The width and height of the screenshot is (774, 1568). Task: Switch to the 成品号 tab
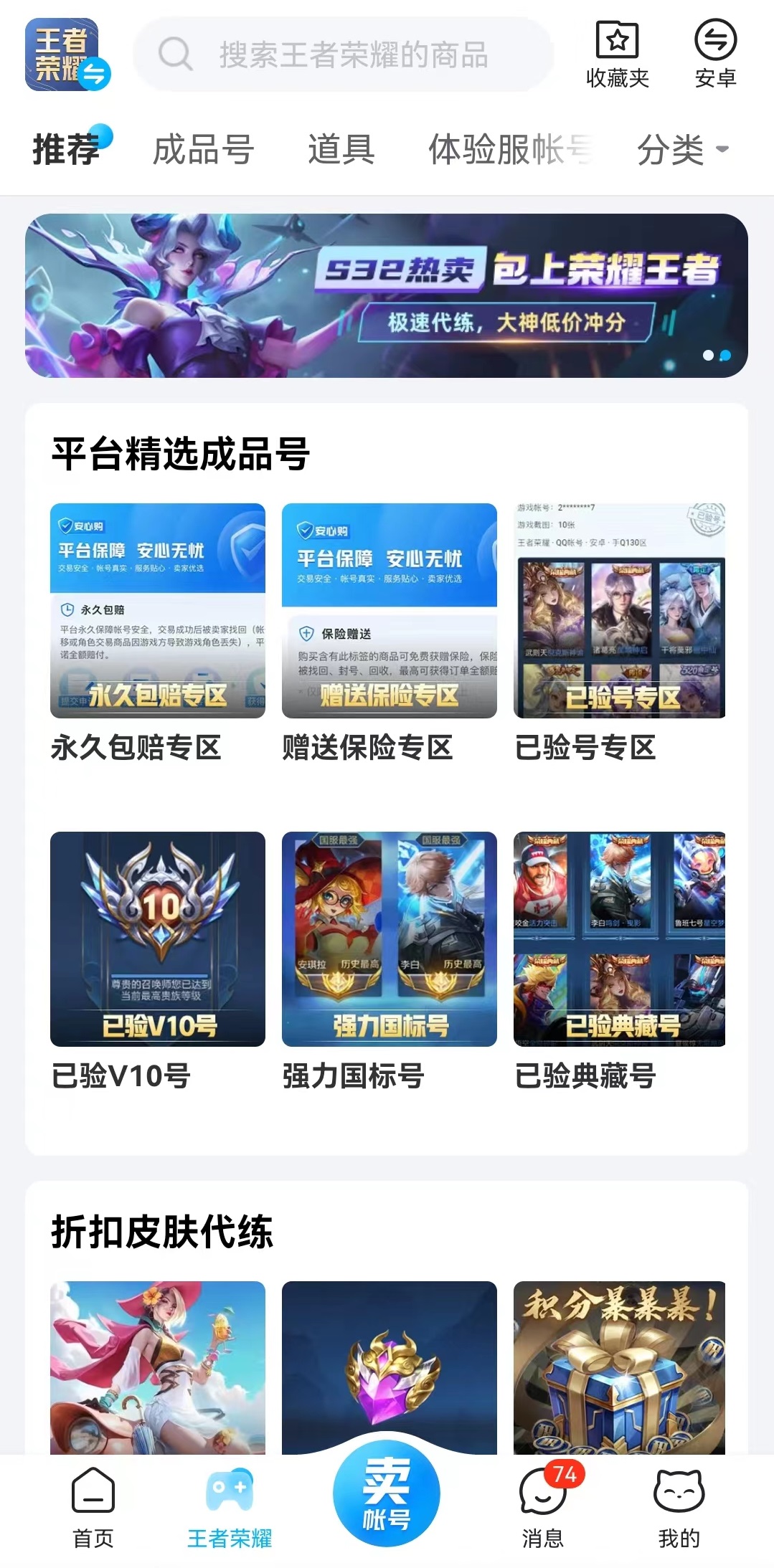(x=204, y=150)
